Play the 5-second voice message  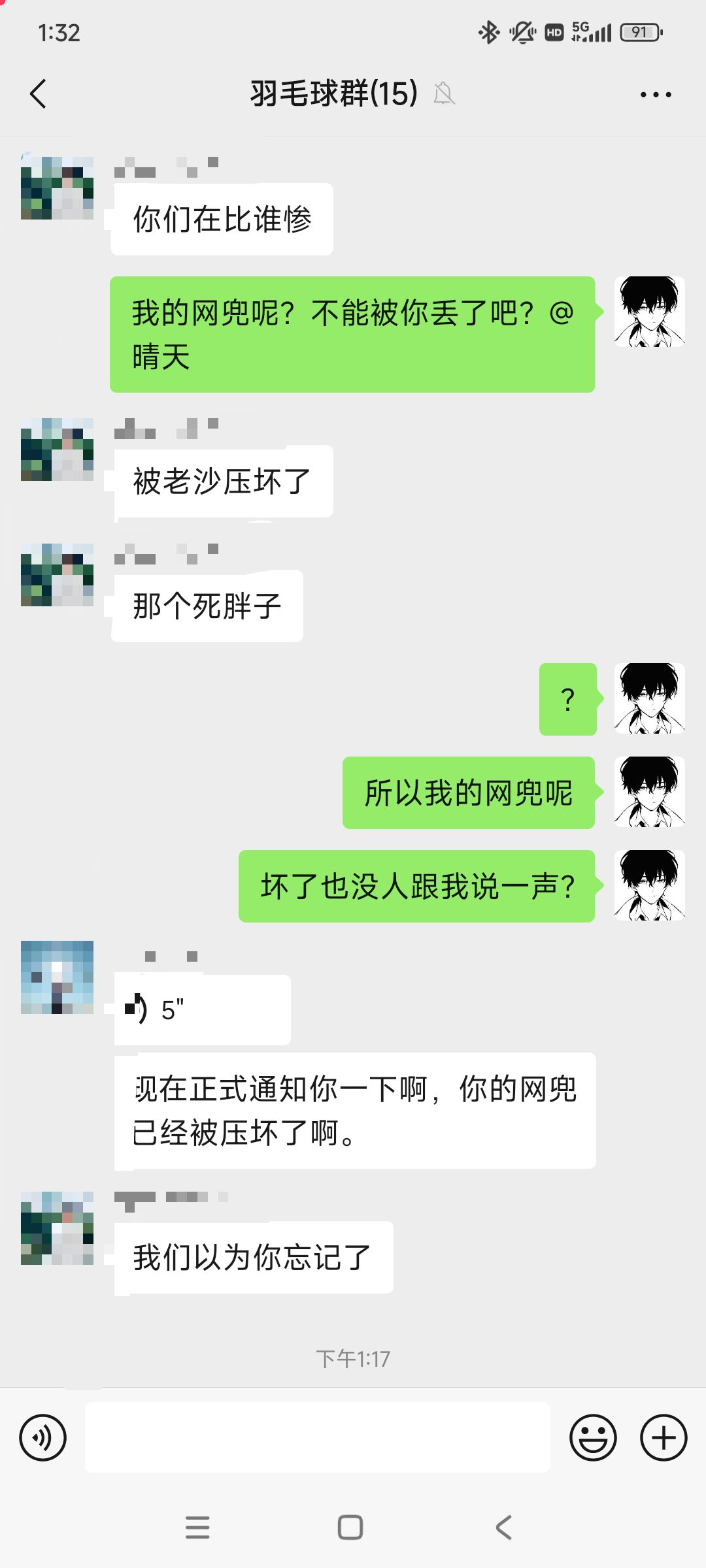pos(199,1009)
